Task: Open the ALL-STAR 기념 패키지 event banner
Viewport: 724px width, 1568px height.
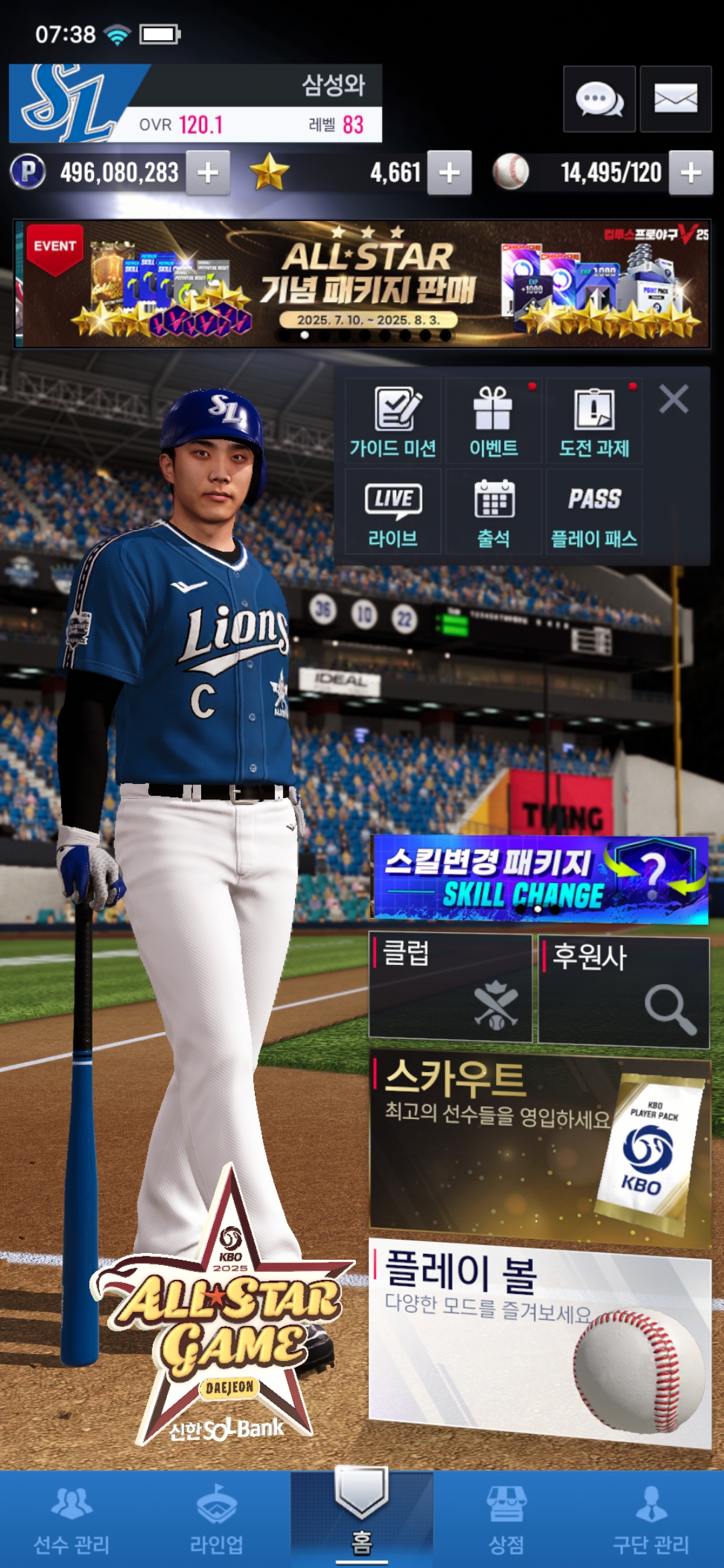Action: tap(362, 284)
